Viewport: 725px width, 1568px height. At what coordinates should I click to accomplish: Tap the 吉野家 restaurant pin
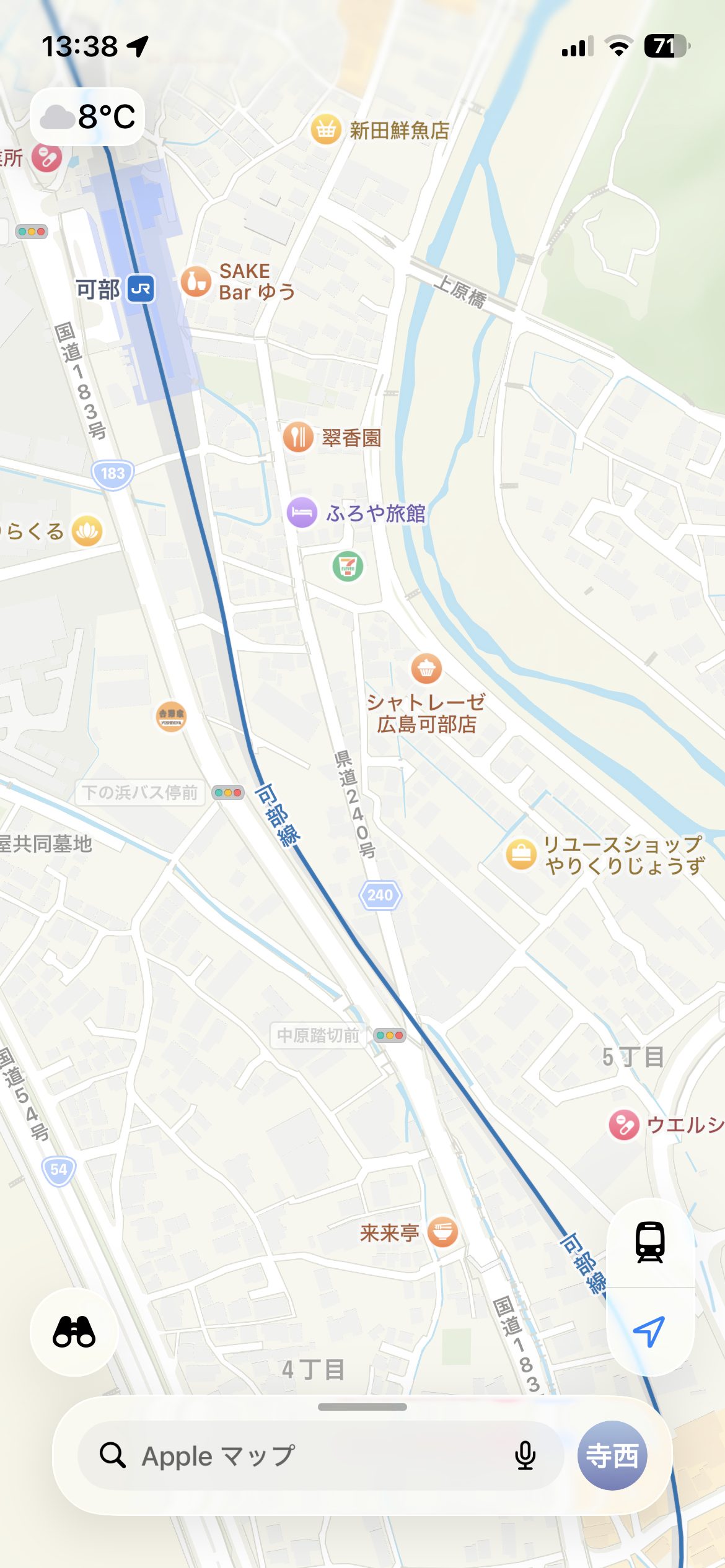click(x=171, y=716)
